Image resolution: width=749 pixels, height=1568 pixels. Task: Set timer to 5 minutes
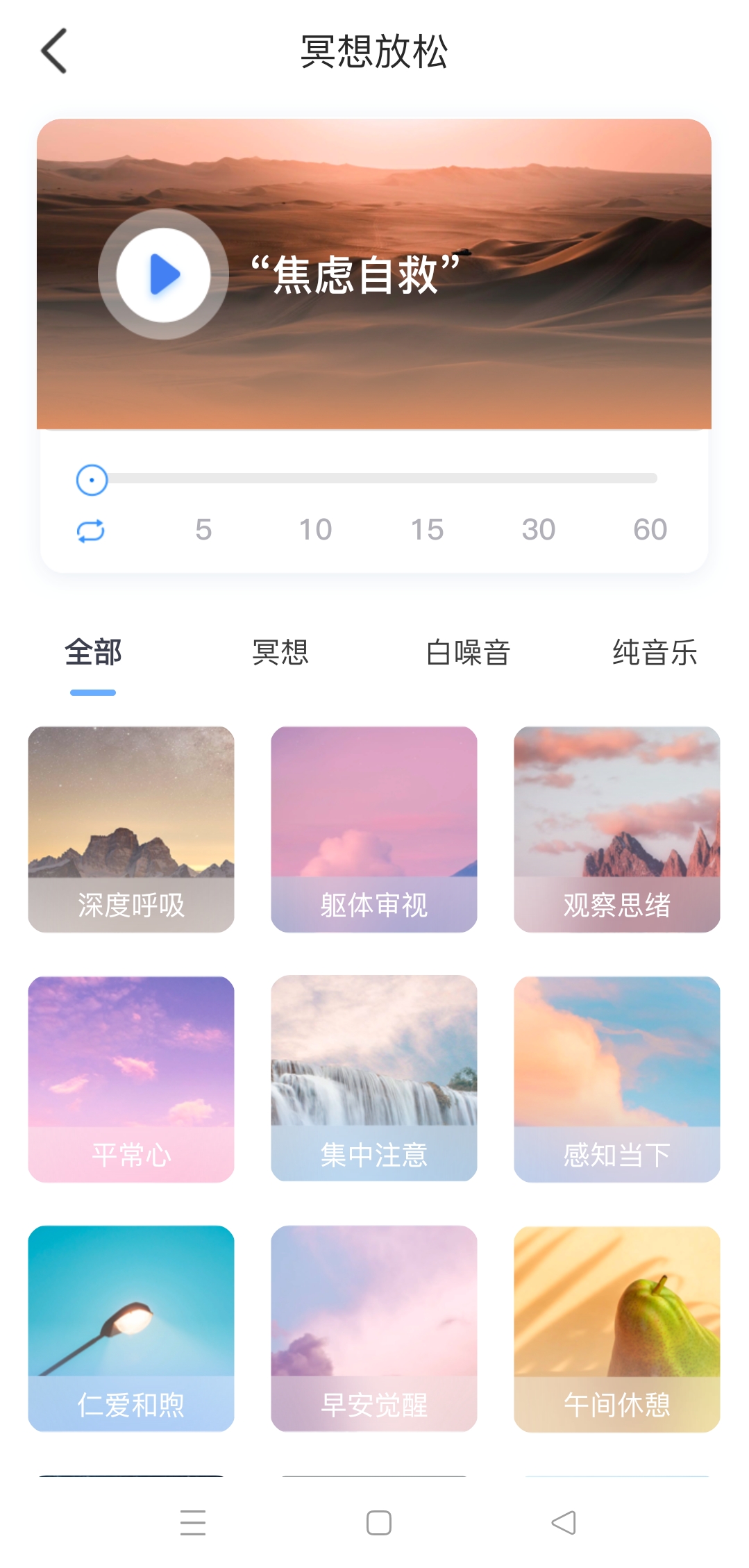[203, 530]
